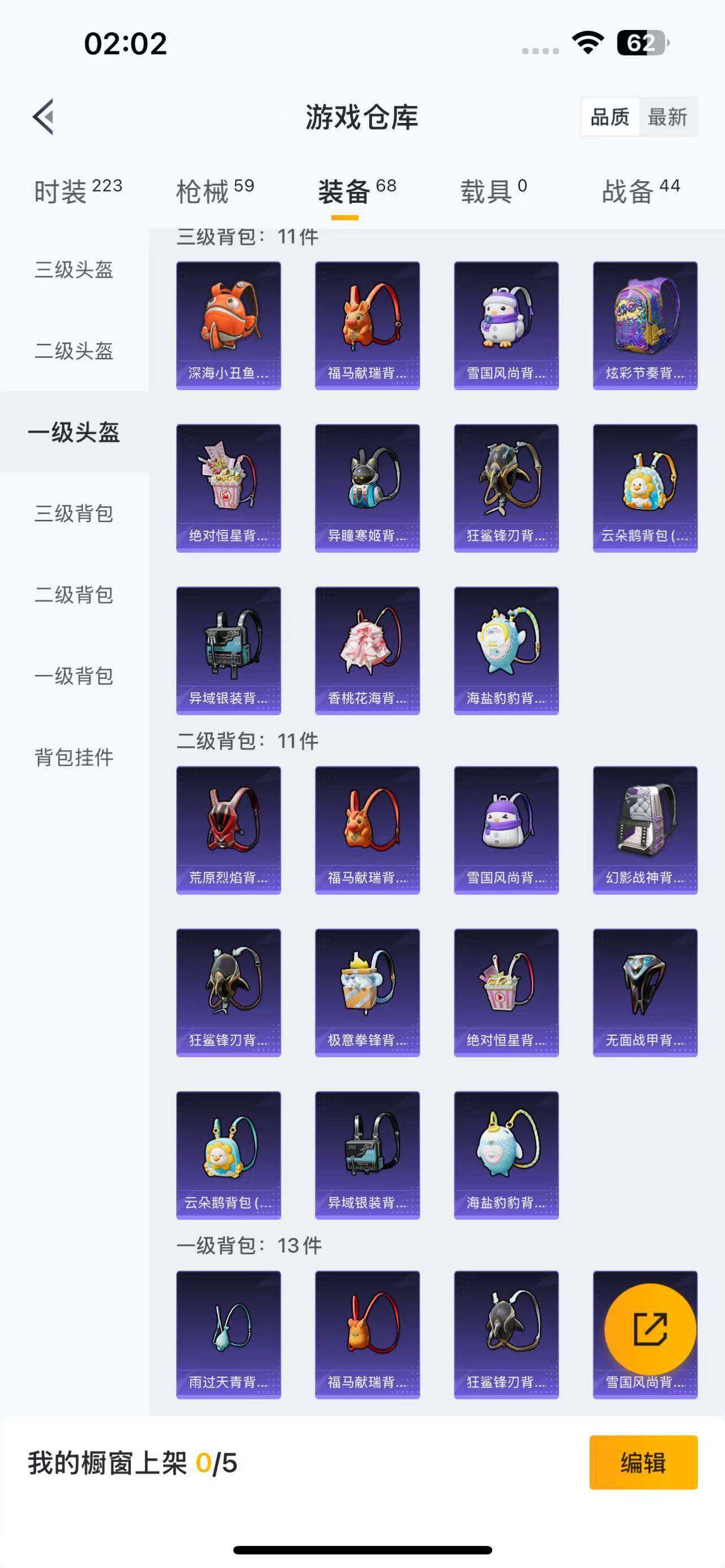Open the 香桃花海 backpack item
This screenshot has height=1568, width=725.
[x=367, y=650]
